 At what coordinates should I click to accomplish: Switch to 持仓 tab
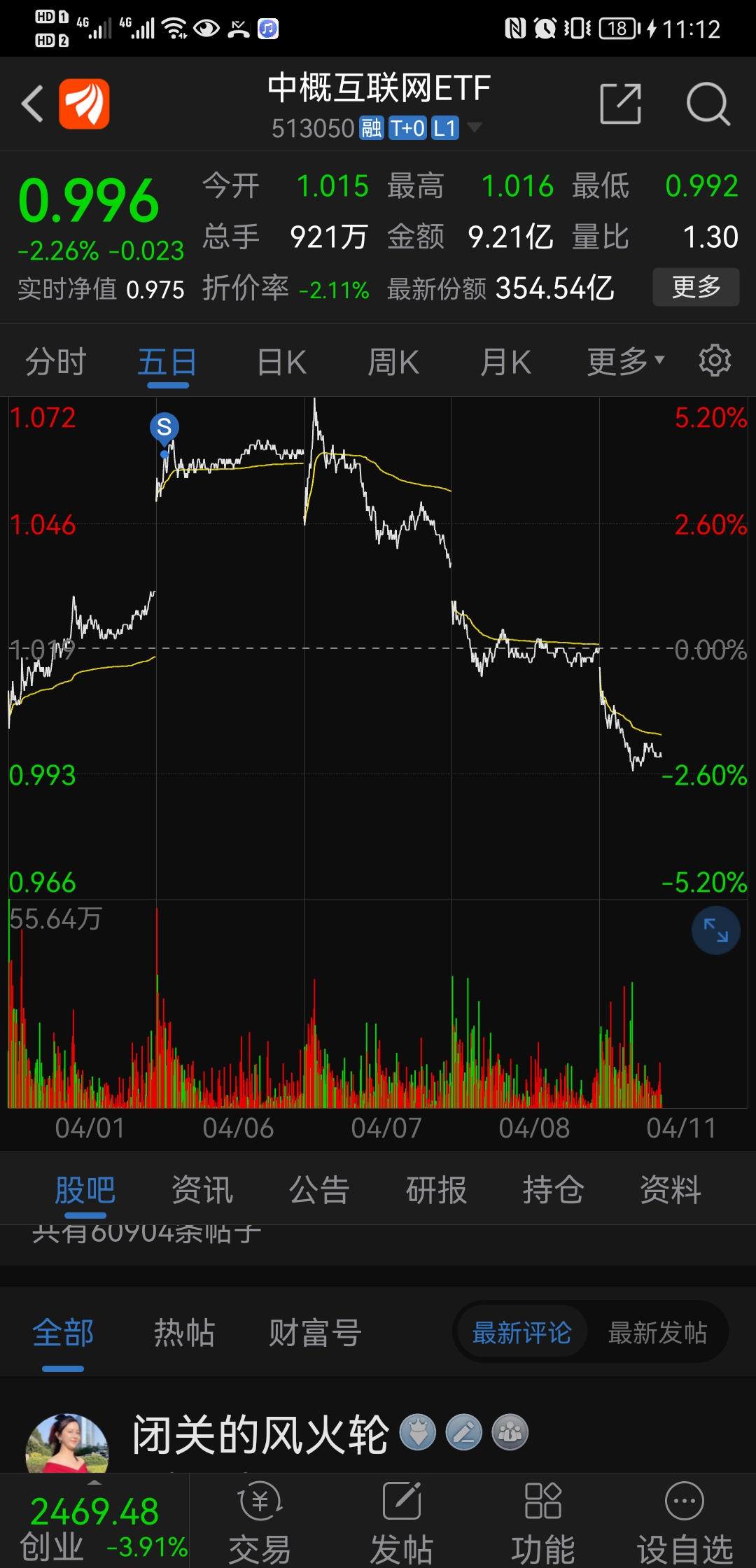click(553, 1190)
